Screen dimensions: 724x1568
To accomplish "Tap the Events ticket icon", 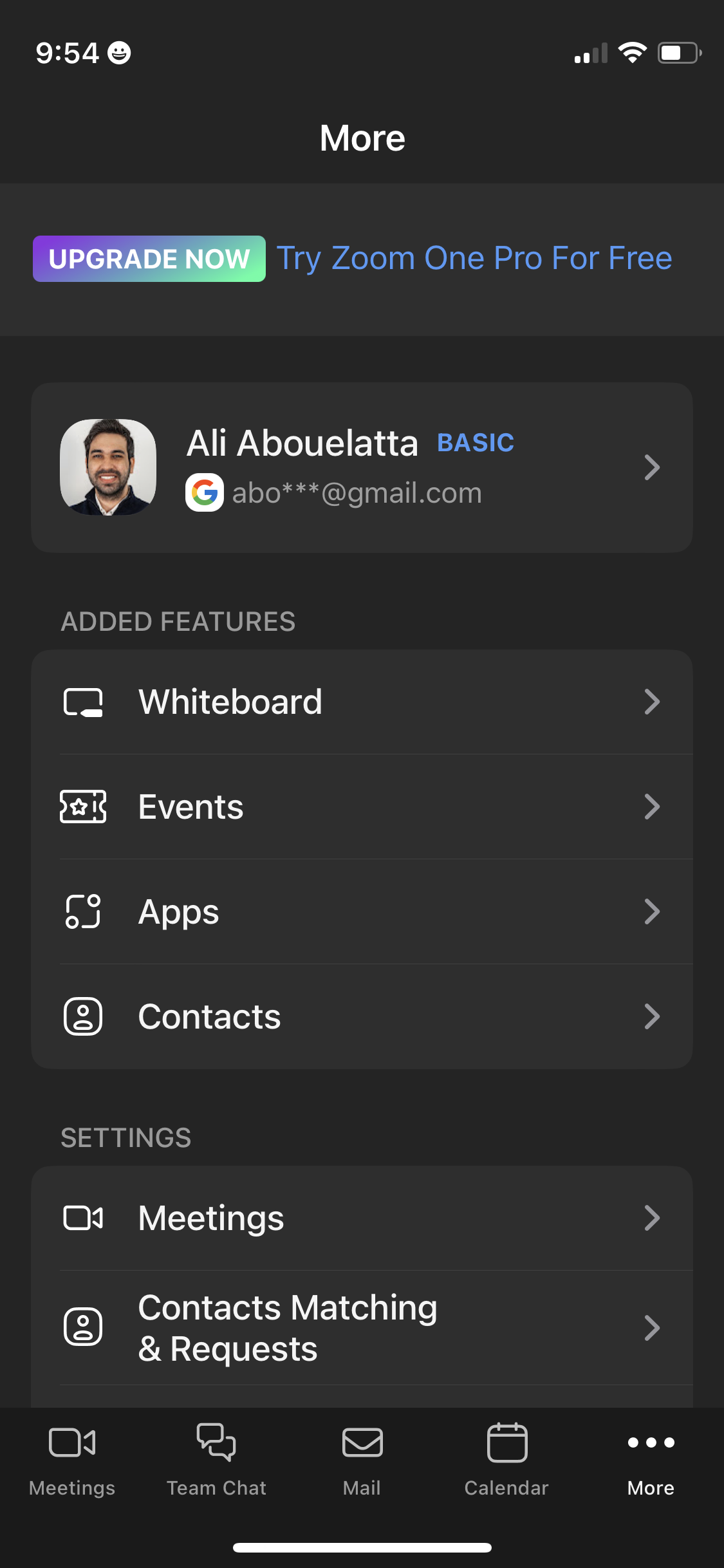I will [x=84, y=807].
